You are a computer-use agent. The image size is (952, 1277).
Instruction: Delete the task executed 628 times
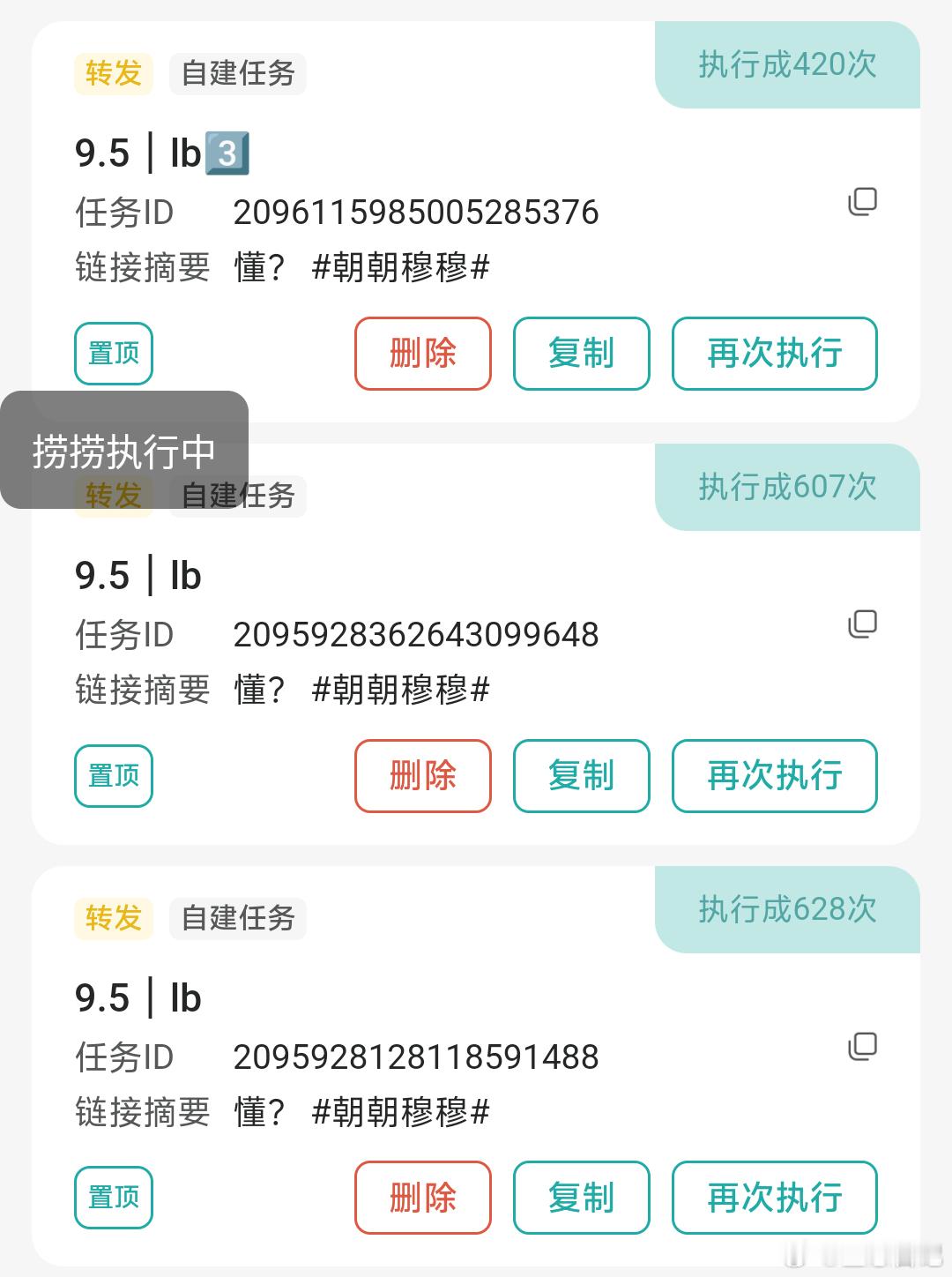[423, 1198]
